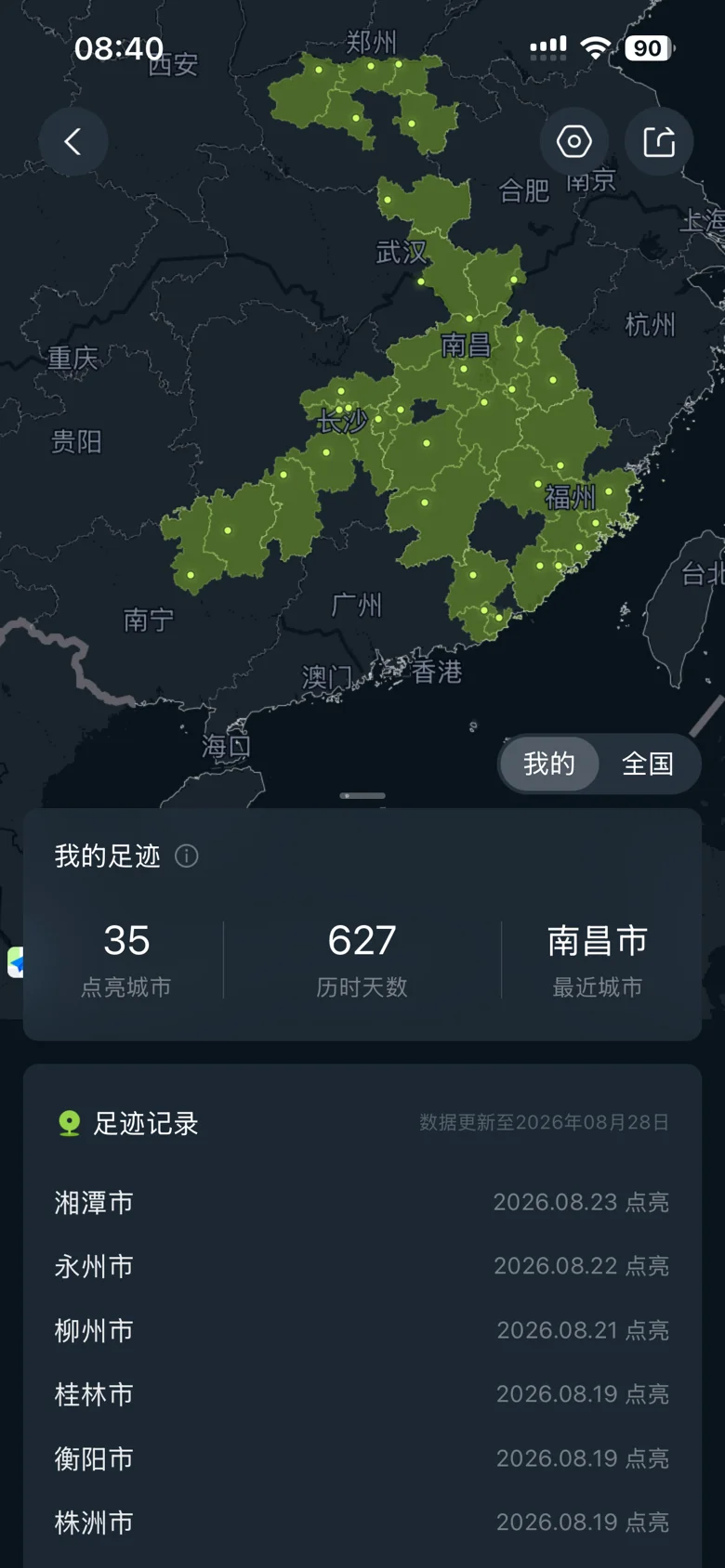Image resolution: width=725 pixels, height=1568 pixels.
Task: Open the 衡阳市 footprint record
Action: pyautogui.click(x=362, y=1458)
